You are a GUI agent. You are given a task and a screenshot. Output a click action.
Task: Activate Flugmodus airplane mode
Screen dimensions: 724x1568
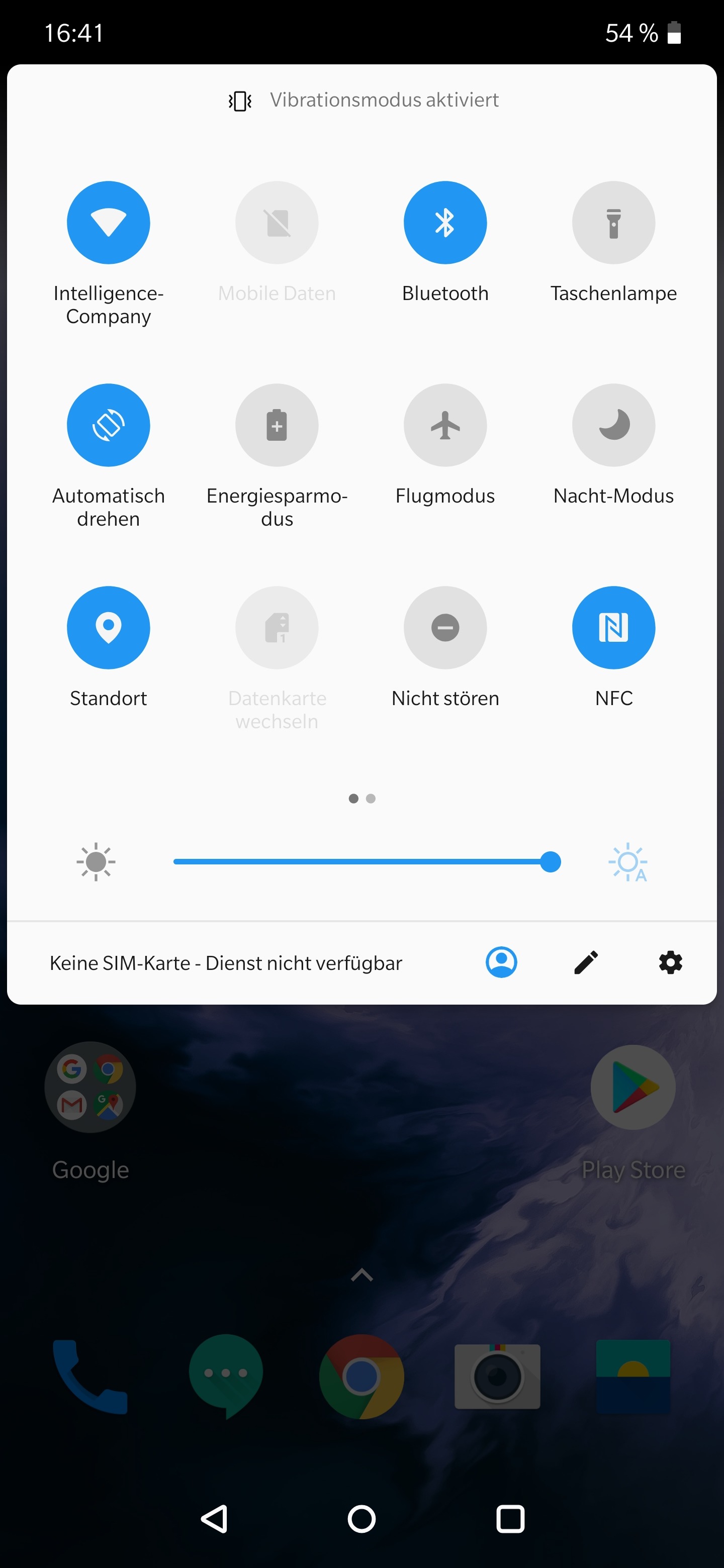click(x=445, y=426)
